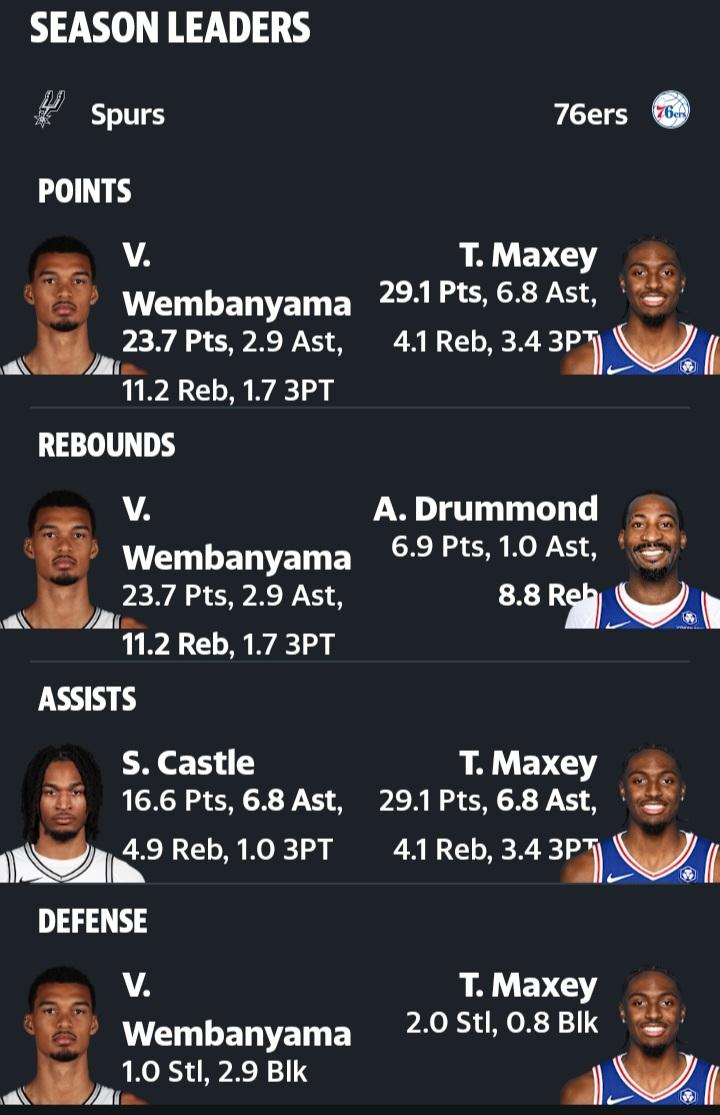The image size is (720, 1115).
Task: Open V. Wembanyama under Points leaders
Action: [236, 279]
